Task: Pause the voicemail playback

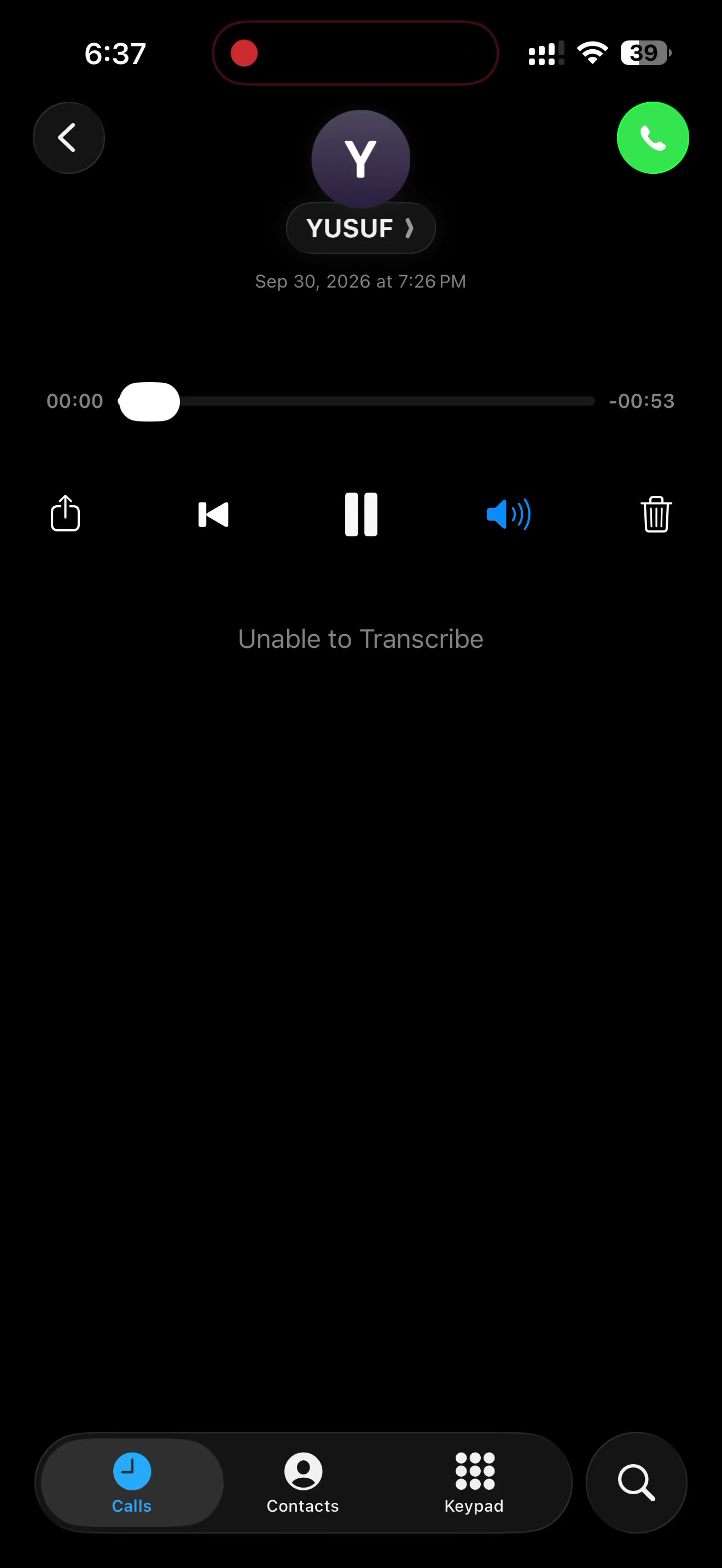Action: pos(361,514)
